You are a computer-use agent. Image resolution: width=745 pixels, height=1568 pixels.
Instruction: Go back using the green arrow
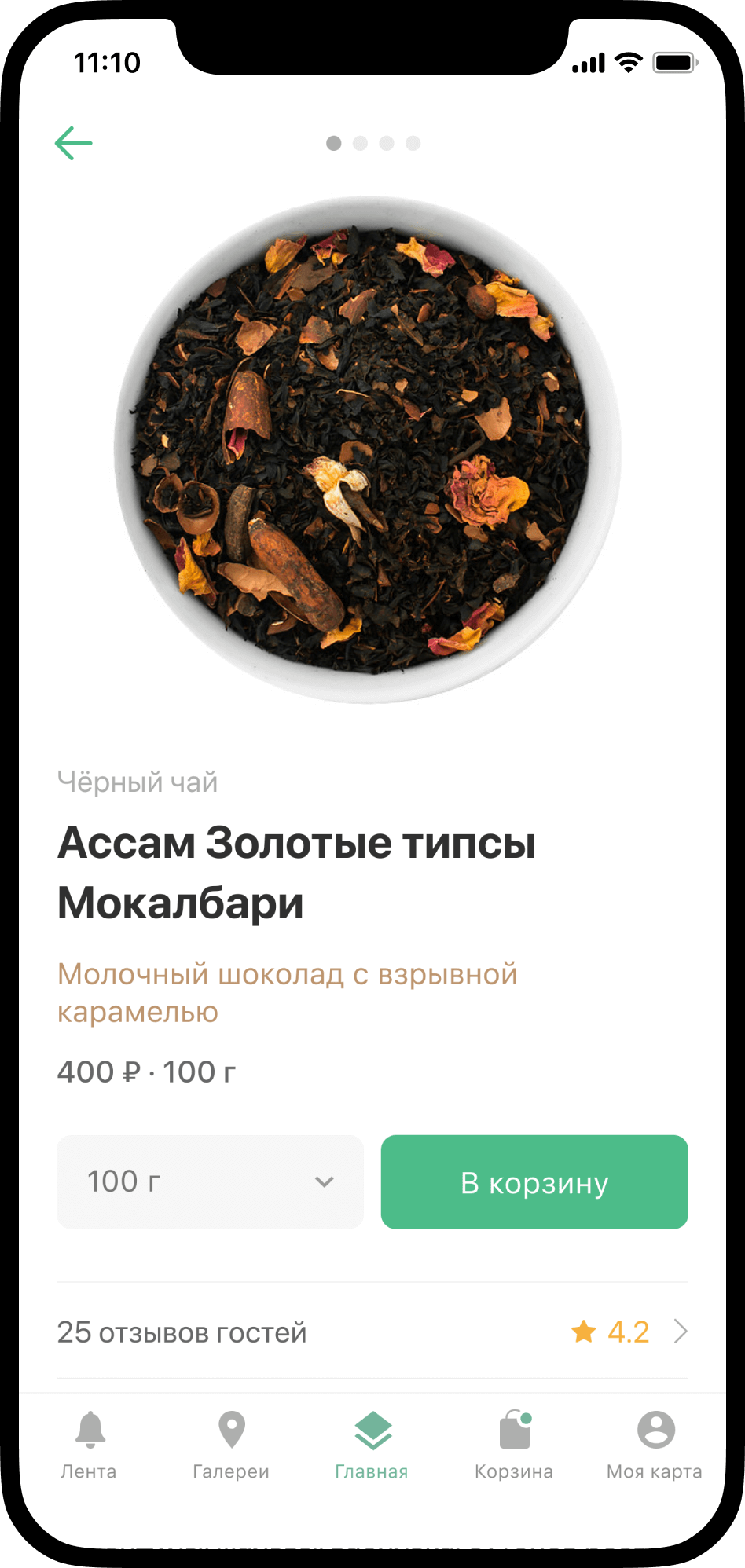tap(74, 143)
